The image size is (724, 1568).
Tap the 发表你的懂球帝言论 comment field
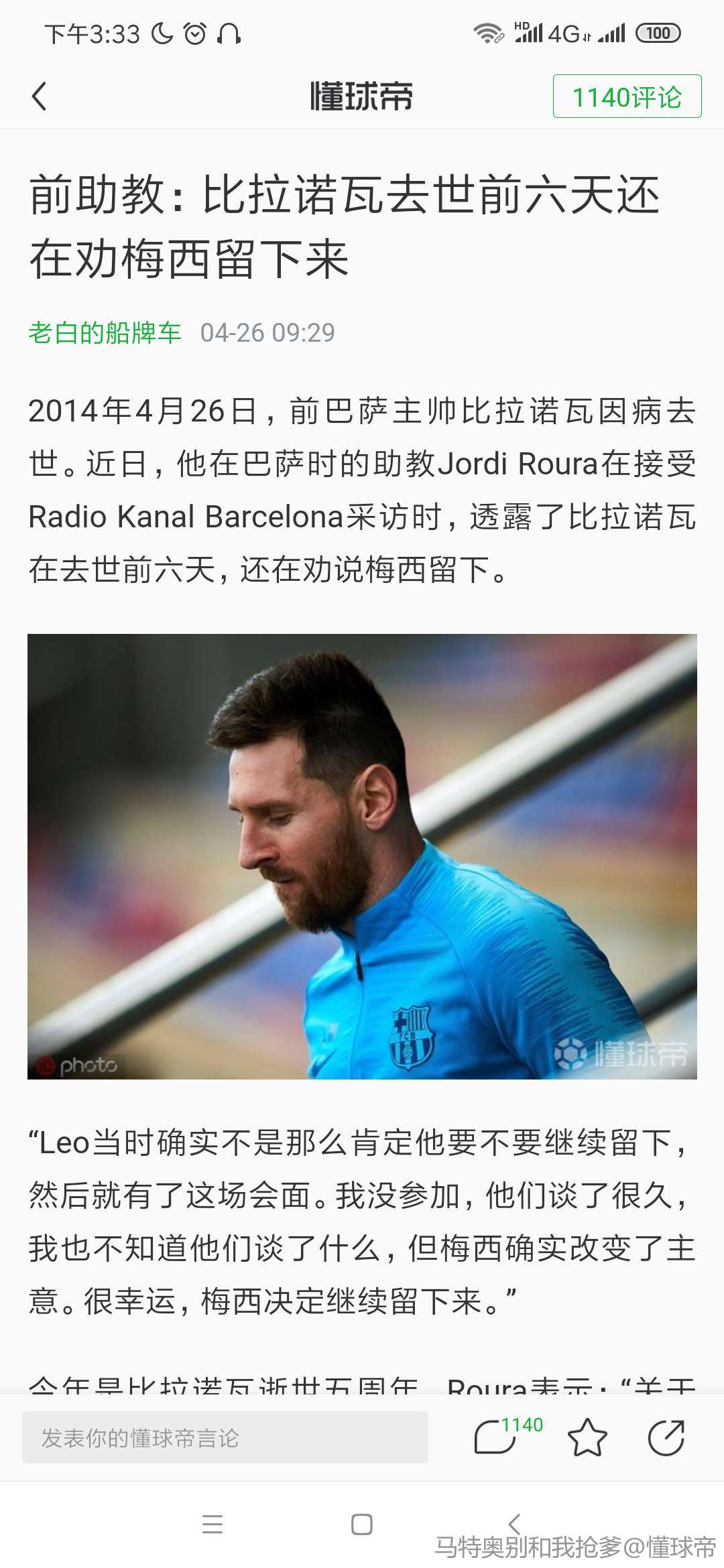225,1437
